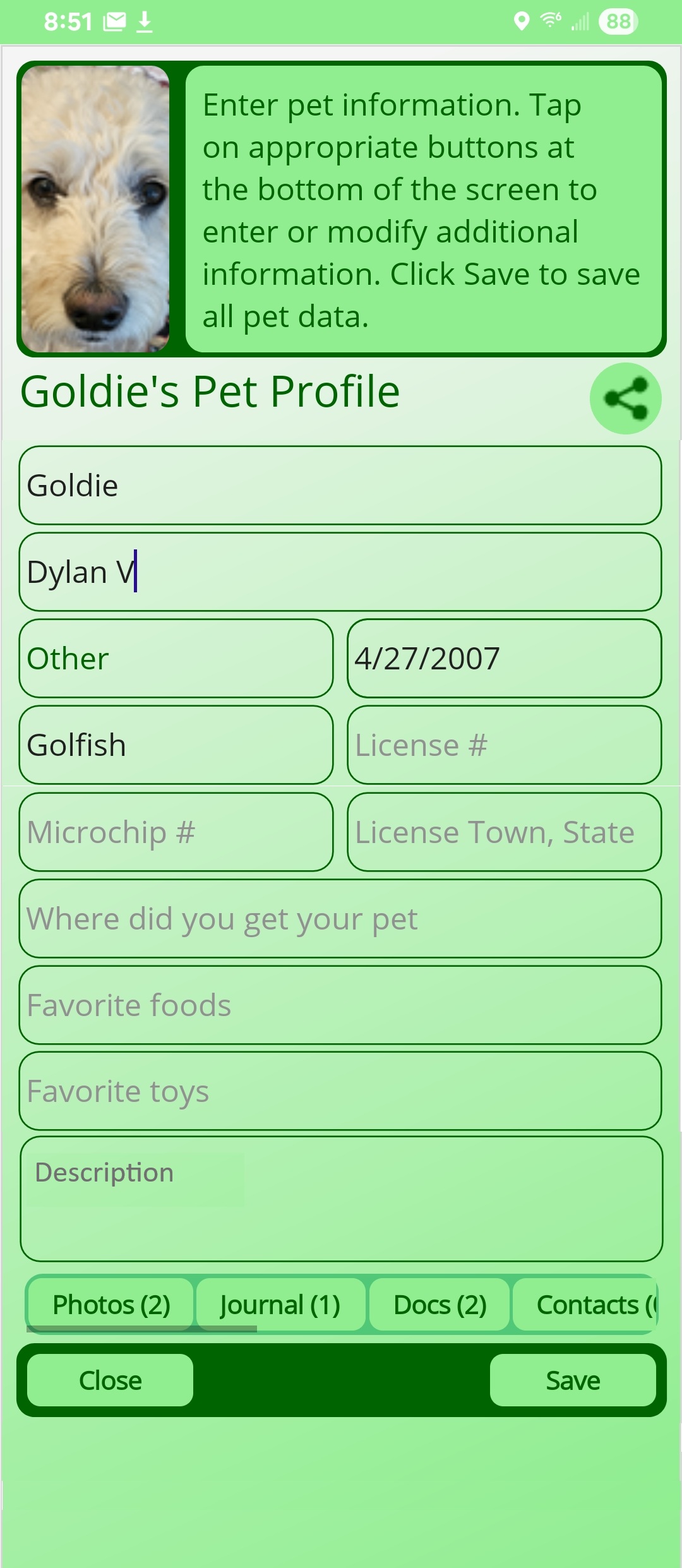Open the Contacts section
Viewport: 682px width, 1568px height.
tap(585, 1304)
